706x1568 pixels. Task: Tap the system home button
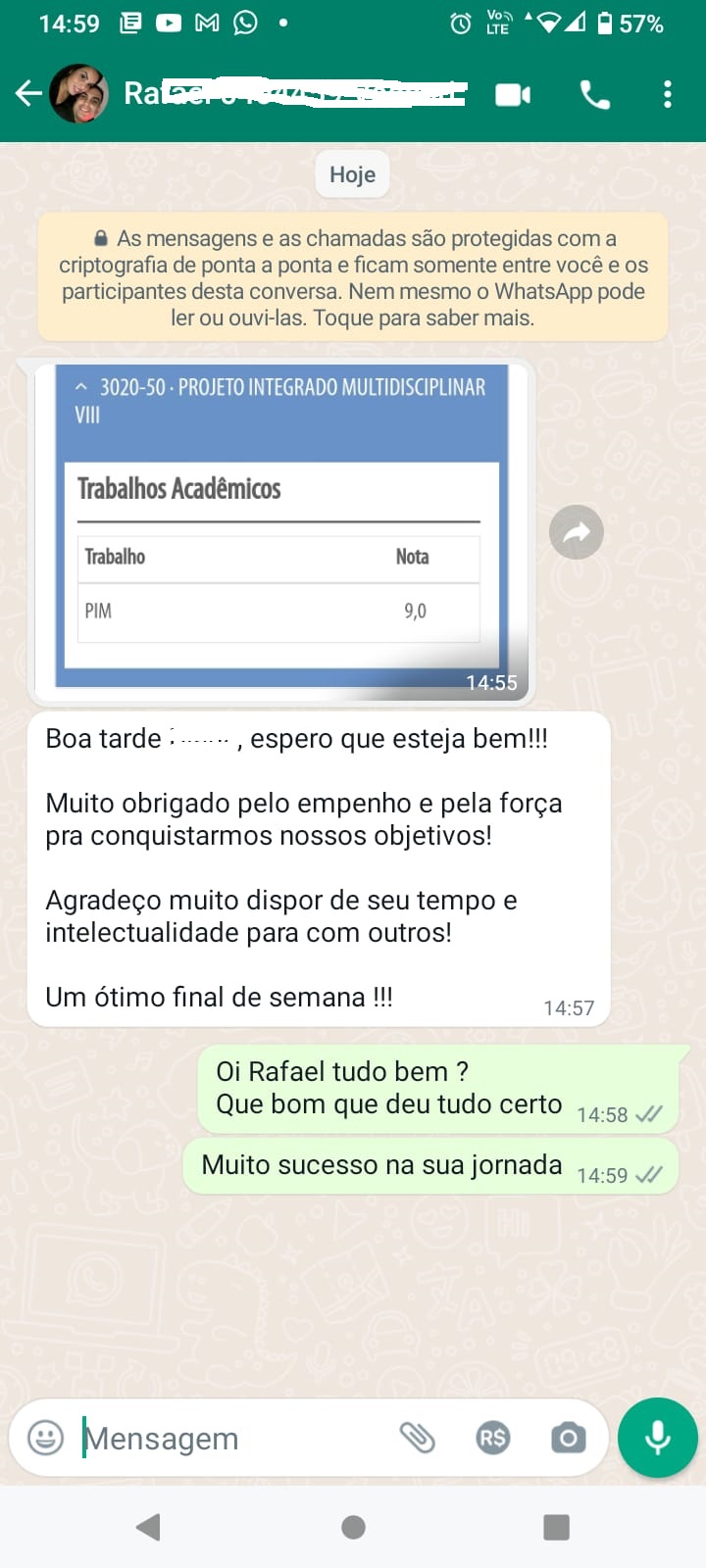(x=353, y=1527)
